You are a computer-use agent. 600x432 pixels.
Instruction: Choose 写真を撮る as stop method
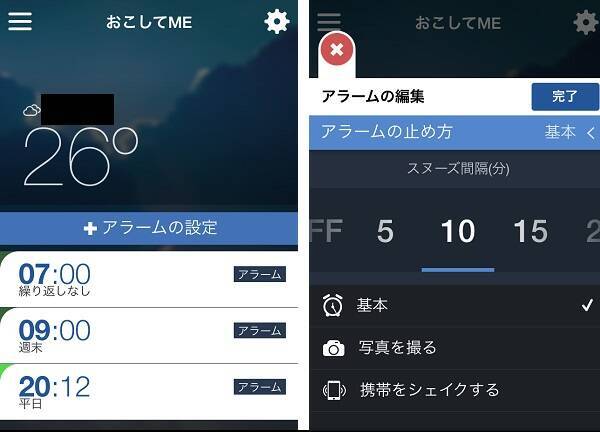click(x=455, y=348)
